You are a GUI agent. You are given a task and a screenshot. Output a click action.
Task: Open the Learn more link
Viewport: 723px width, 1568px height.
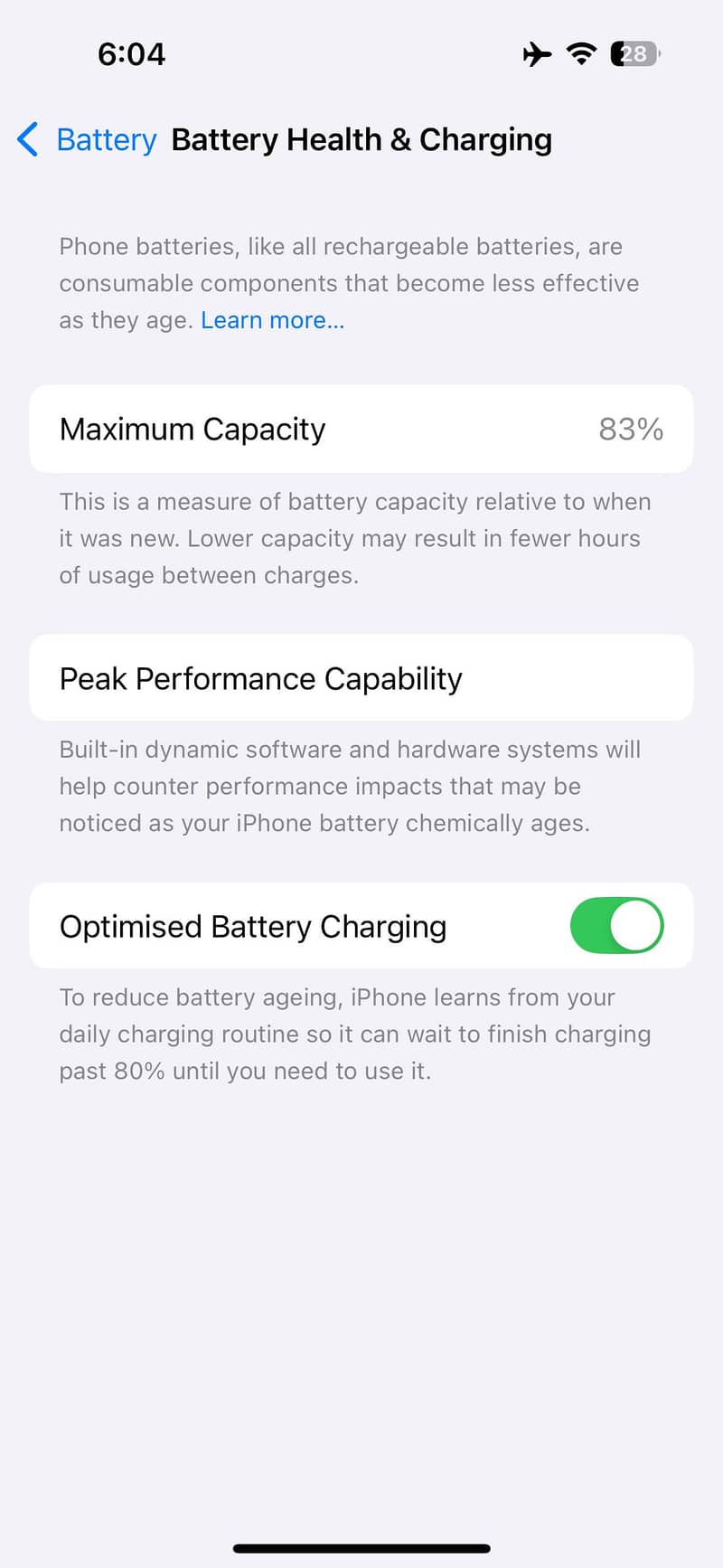tap(272, 319)
